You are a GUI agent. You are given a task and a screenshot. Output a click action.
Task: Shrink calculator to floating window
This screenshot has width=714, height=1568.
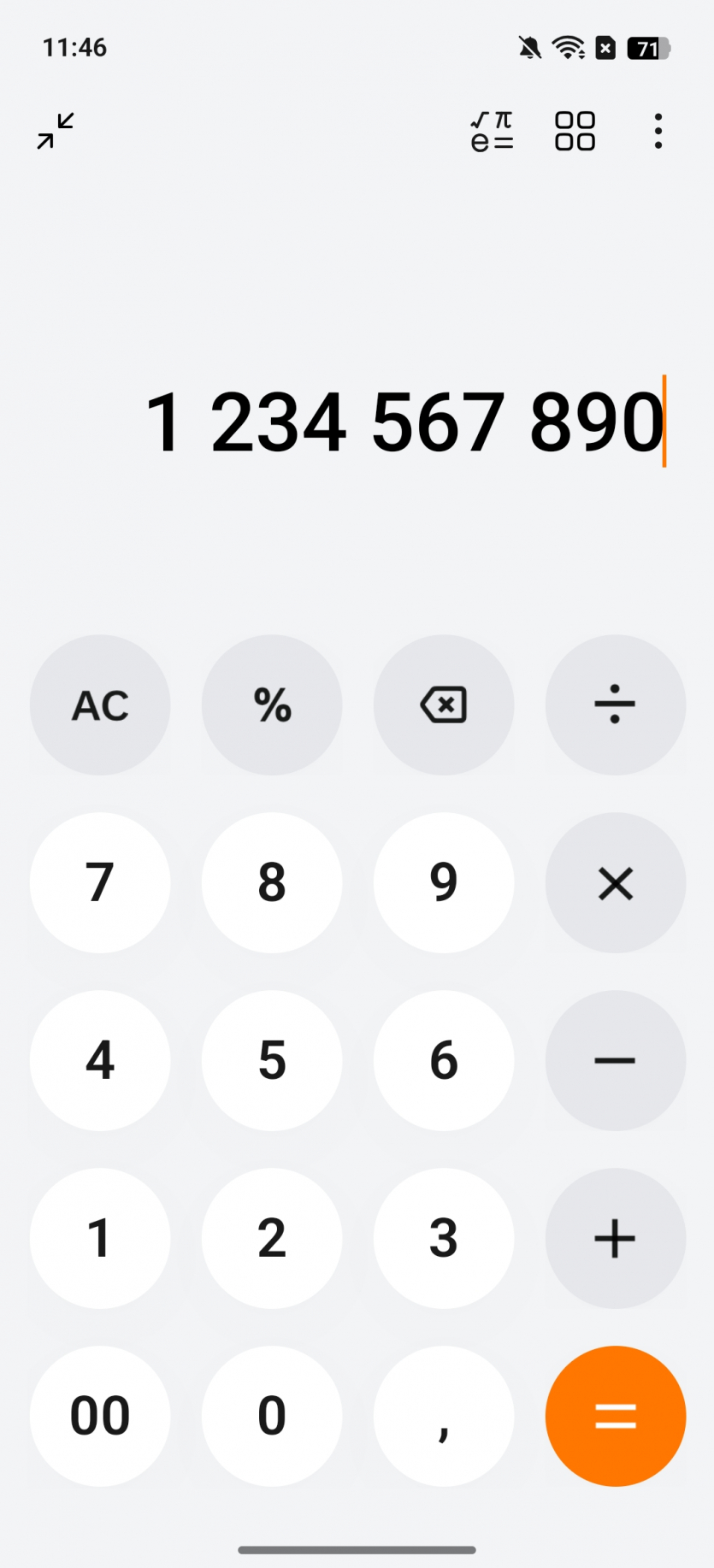(x=56, y=131)
